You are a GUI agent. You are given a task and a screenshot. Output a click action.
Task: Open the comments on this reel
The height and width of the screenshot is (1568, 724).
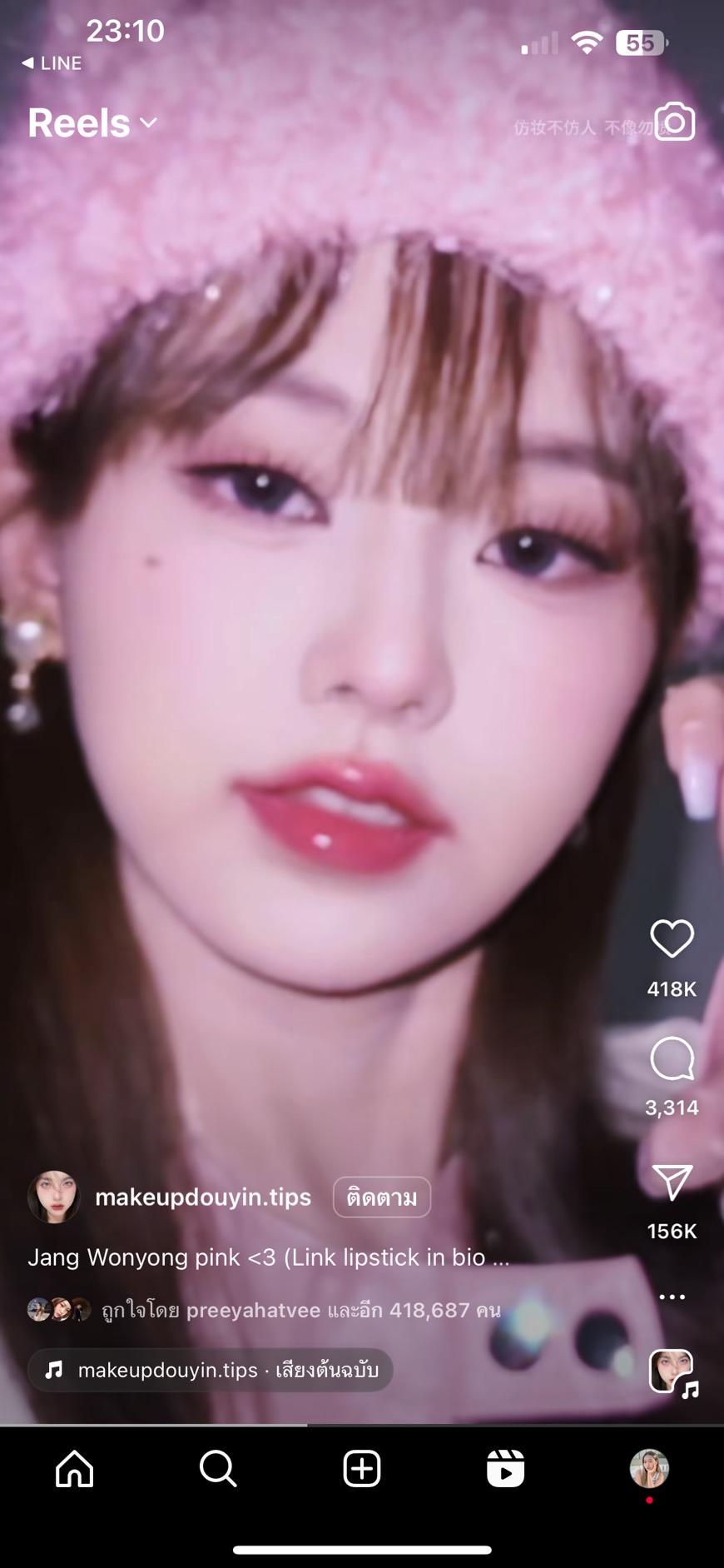pyautogui.click(x=672, y=1058)
